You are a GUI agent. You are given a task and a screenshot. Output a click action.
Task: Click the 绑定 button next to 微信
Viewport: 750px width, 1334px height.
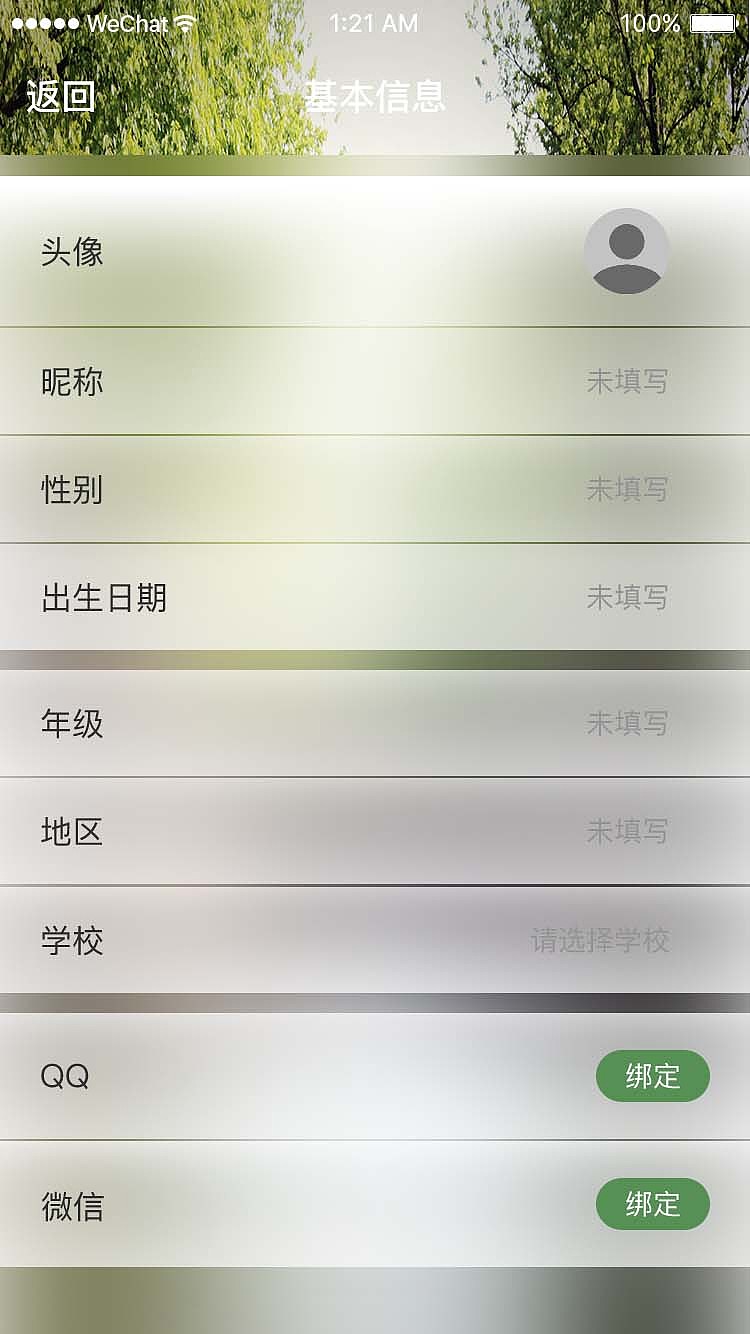[652, 1205]
